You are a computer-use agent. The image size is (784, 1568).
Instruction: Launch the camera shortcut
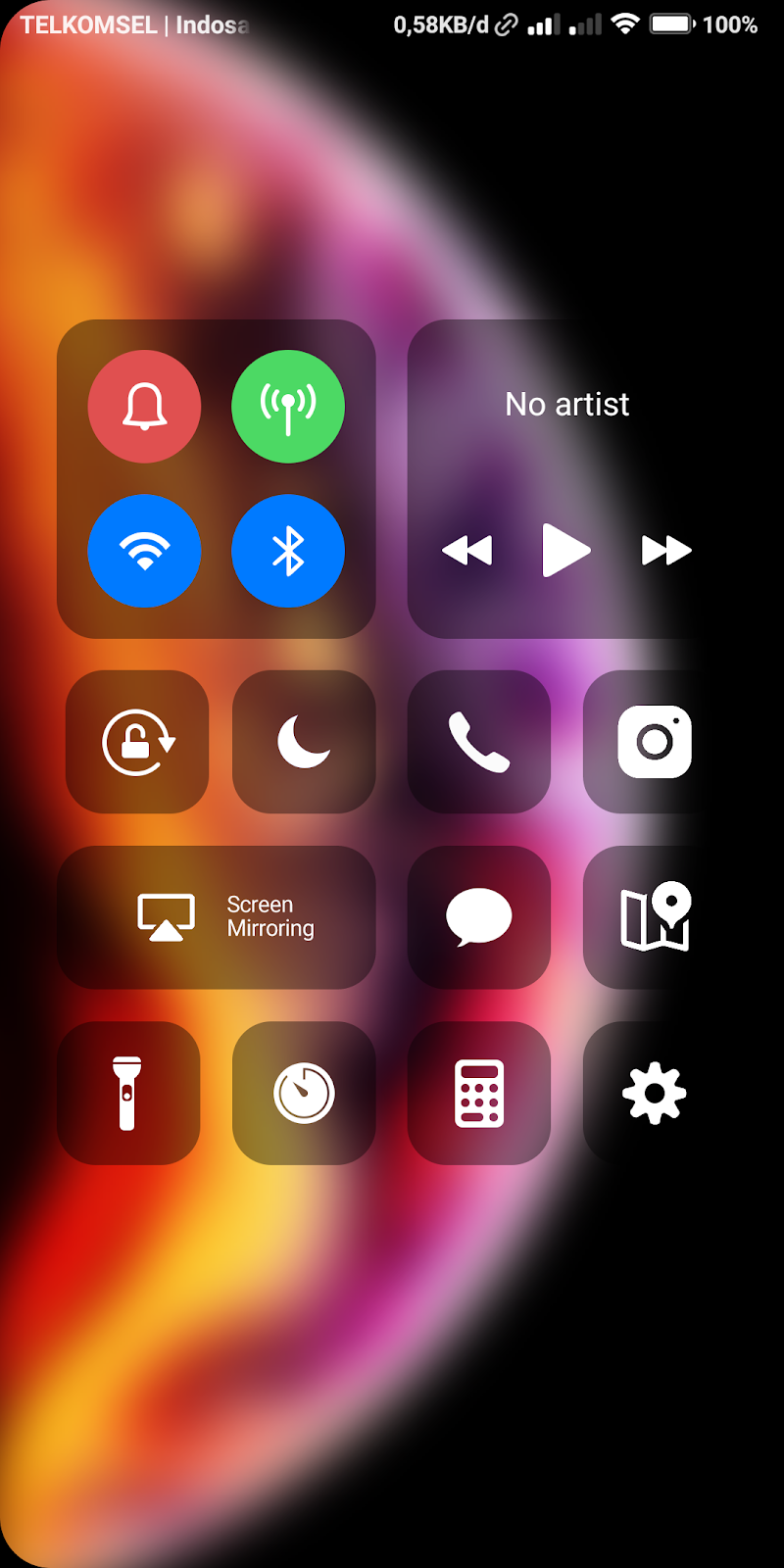pos(654,742)
